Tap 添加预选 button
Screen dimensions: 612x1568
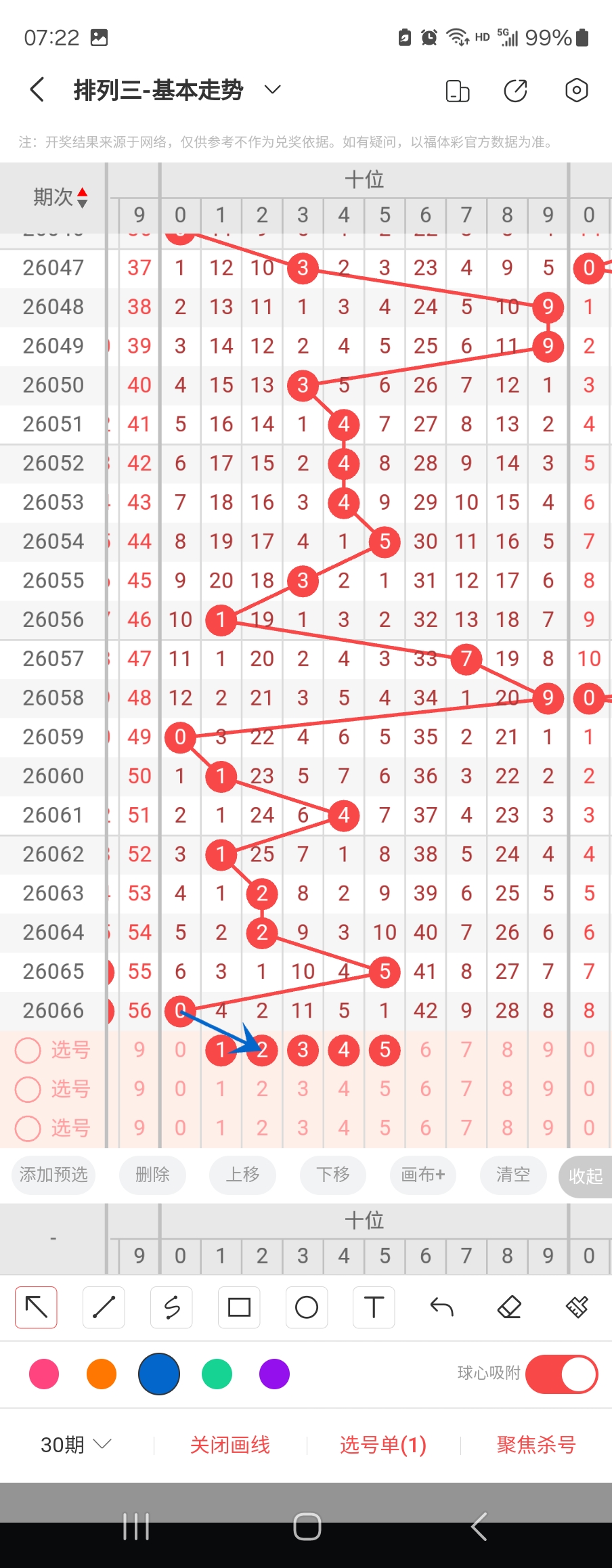53,1174
